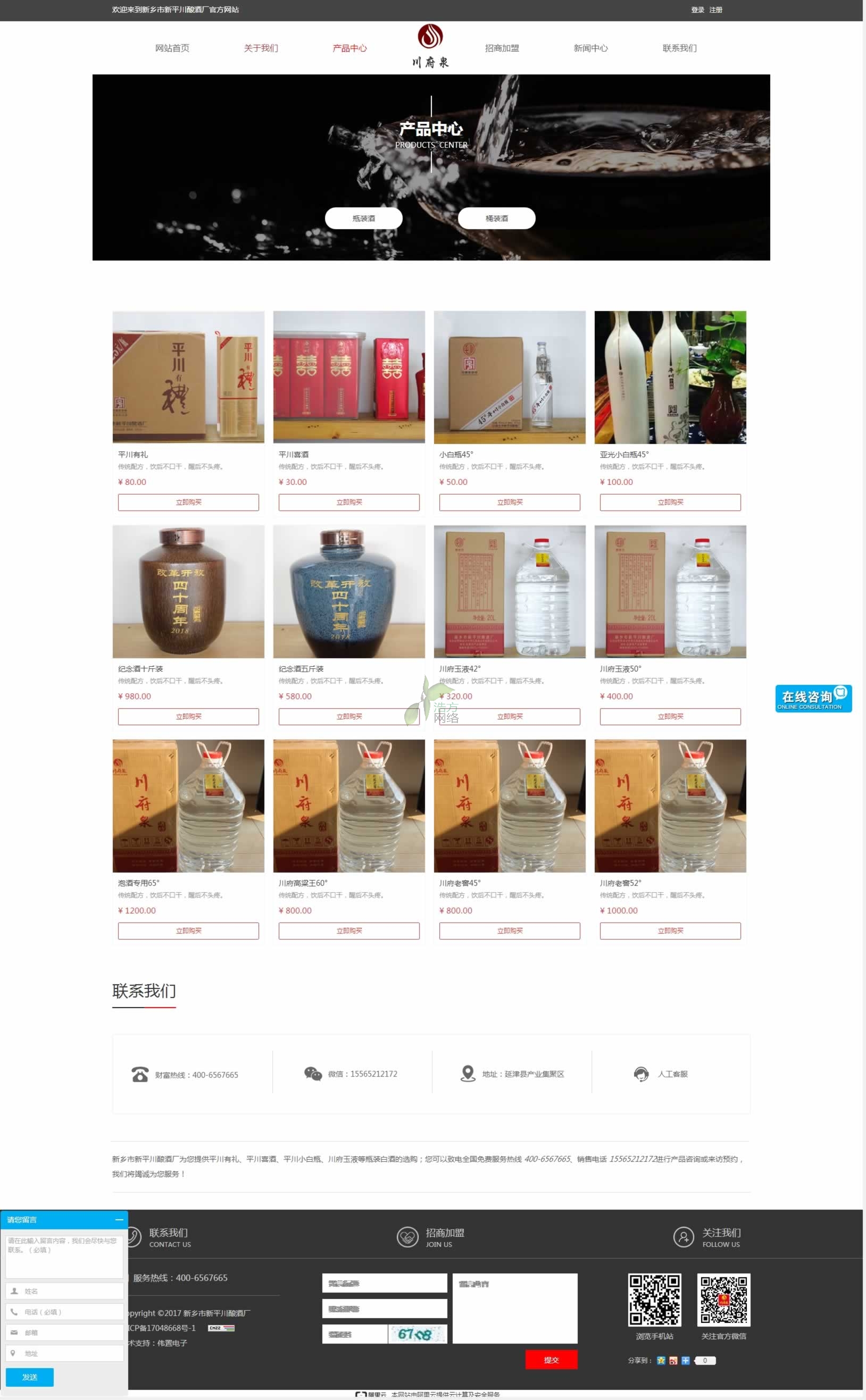This screenshot has width=866, height=1400.
Task: Open the more share options plus icon
Action: [x=686, y=1361]
